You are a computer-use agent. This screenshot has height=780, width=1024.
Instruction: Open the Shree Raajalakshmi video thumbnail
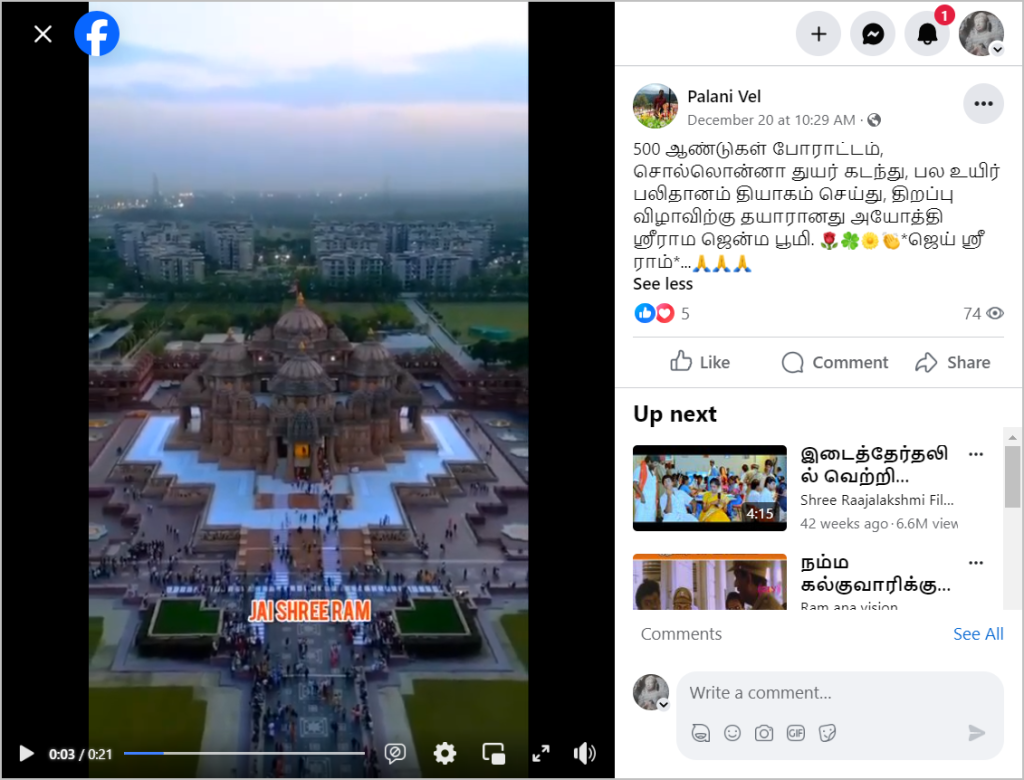click(710, 487)
